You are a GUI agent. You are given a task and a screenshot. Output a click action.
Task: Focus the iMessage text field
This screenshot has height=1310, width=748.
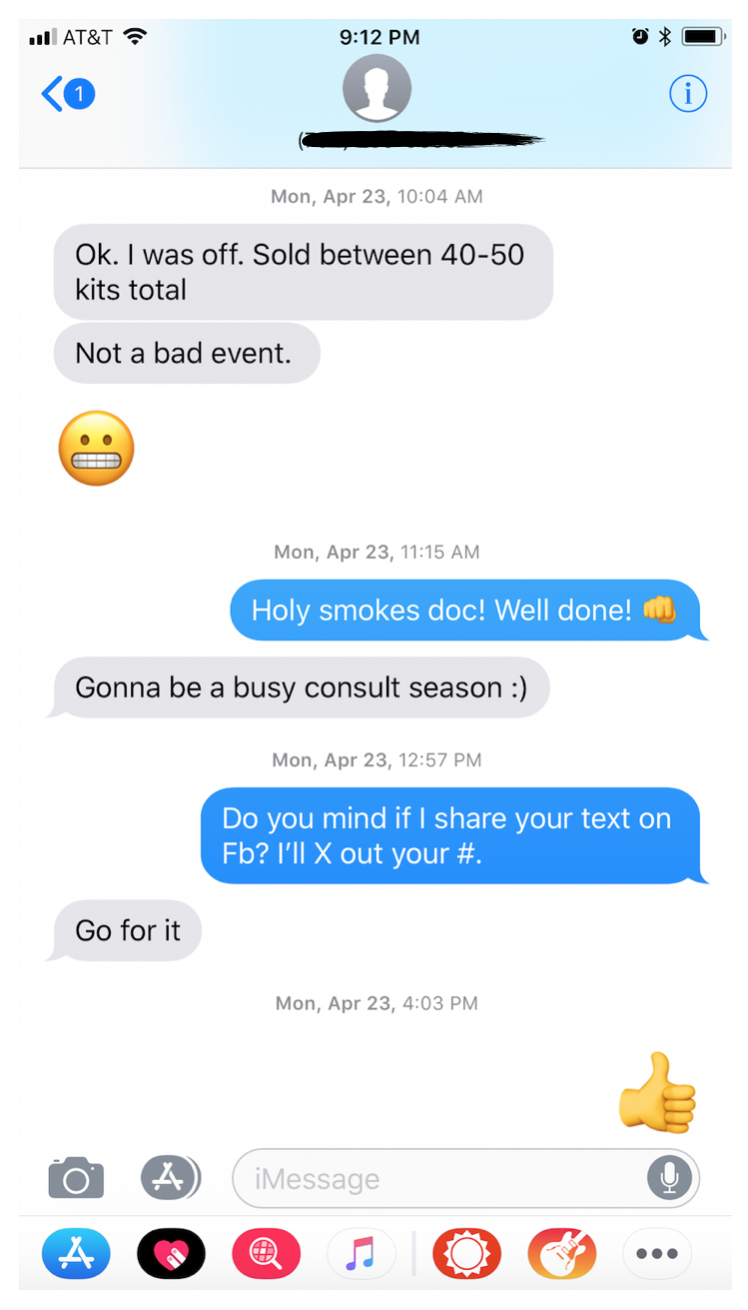(440, 1178)
